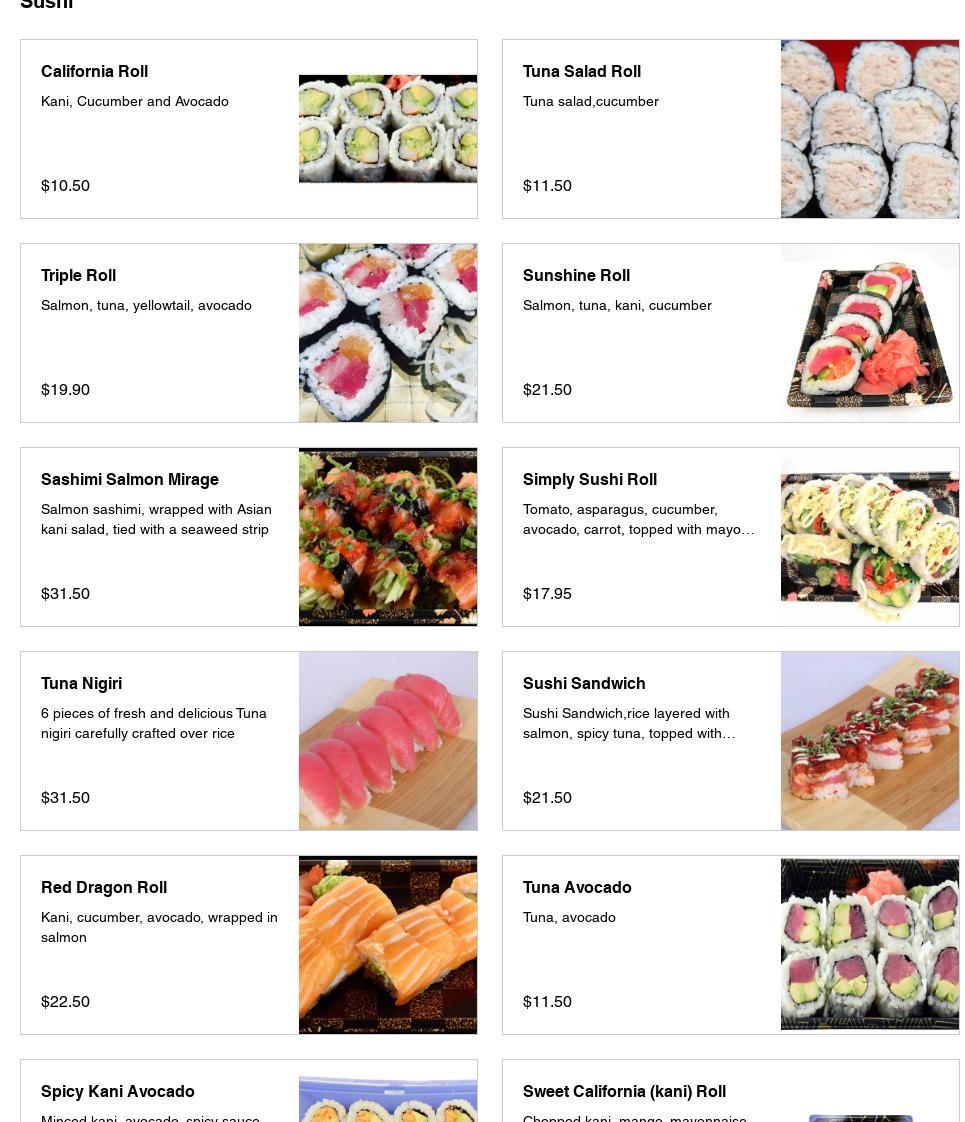Choose Sashimi Salmon Mirage
This screenshot has width=965, height=1122.
click(249, 537)
